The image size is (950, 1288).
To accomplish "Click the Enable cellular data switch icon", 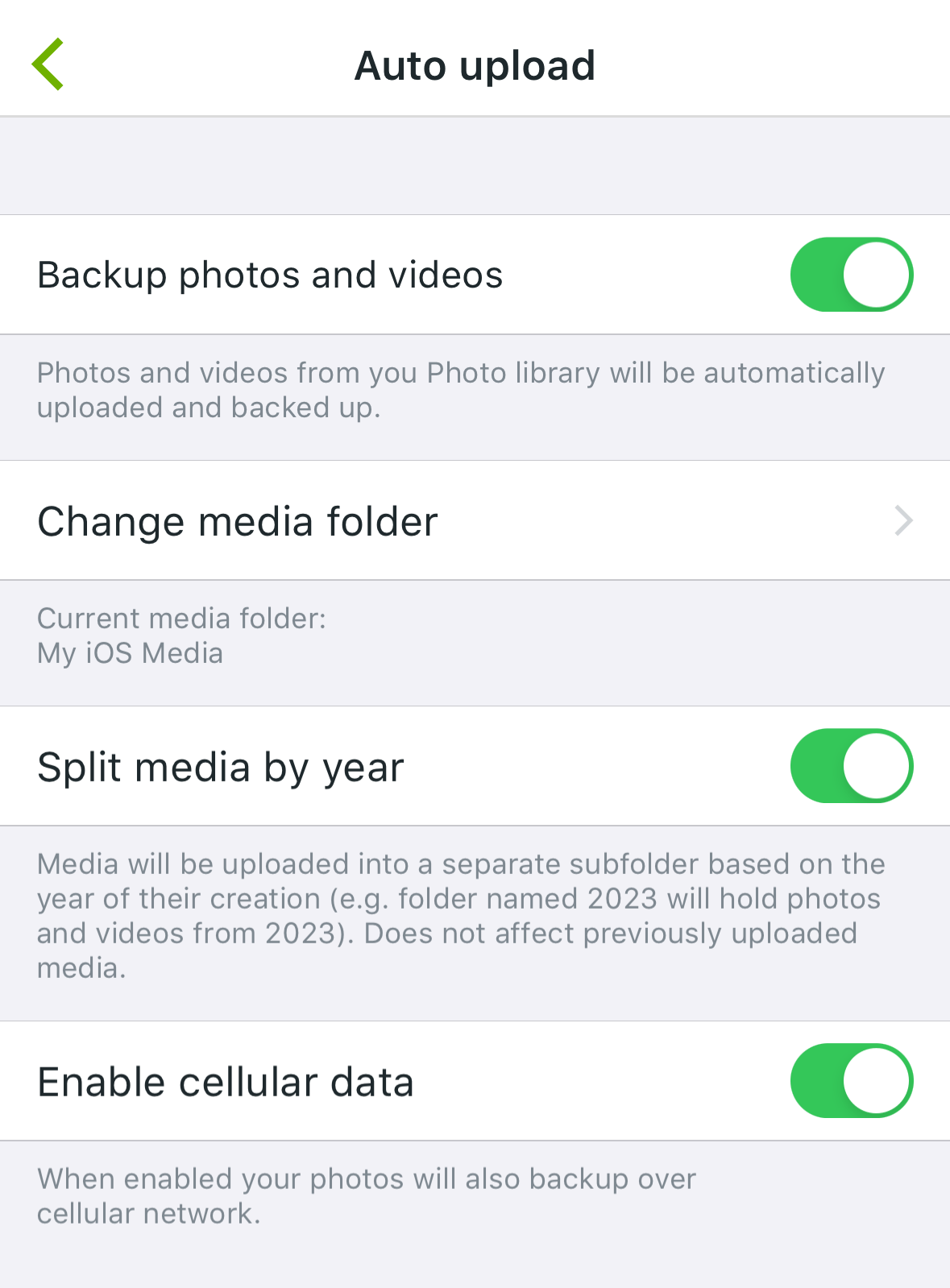I will pos(852,1081).
